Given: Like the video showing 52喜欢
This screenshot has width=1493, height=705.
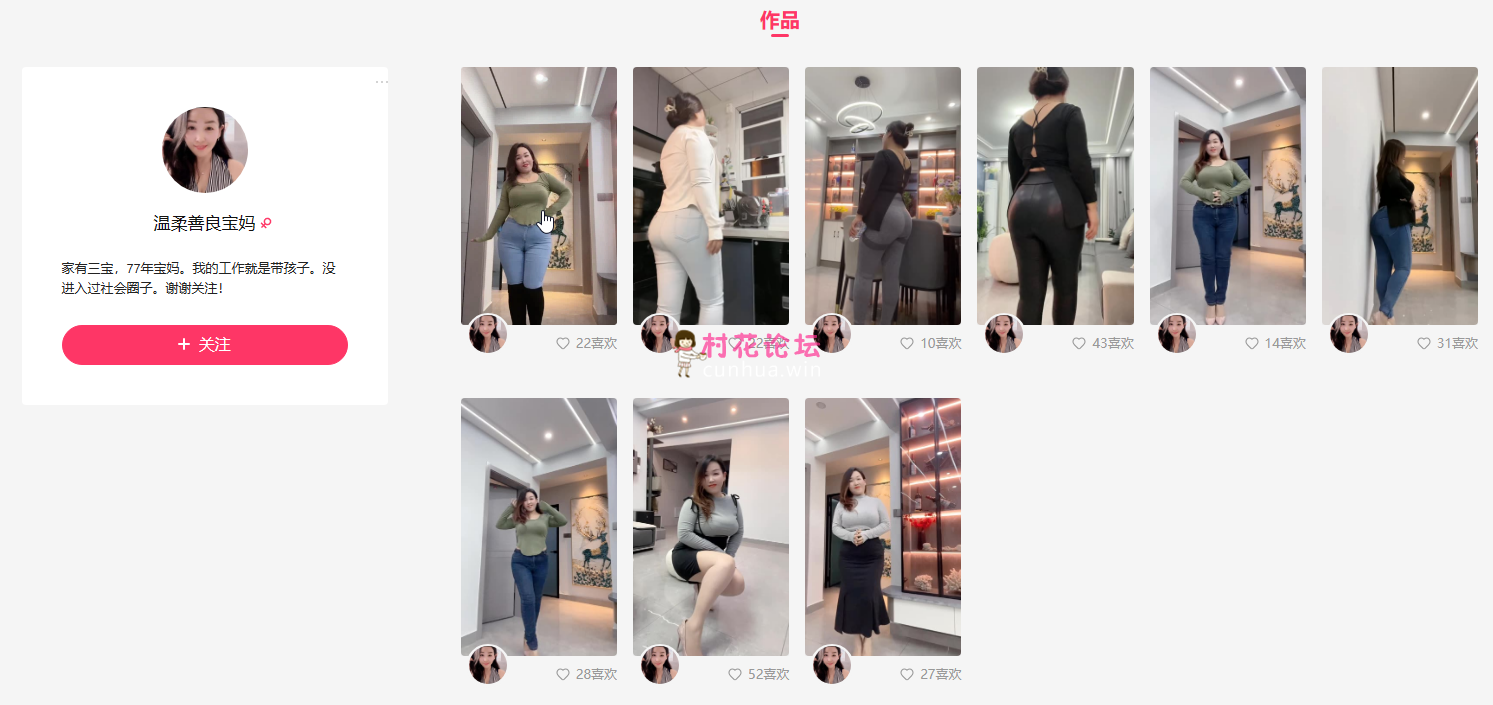Looking at the screenshot, I should (735, 674).
